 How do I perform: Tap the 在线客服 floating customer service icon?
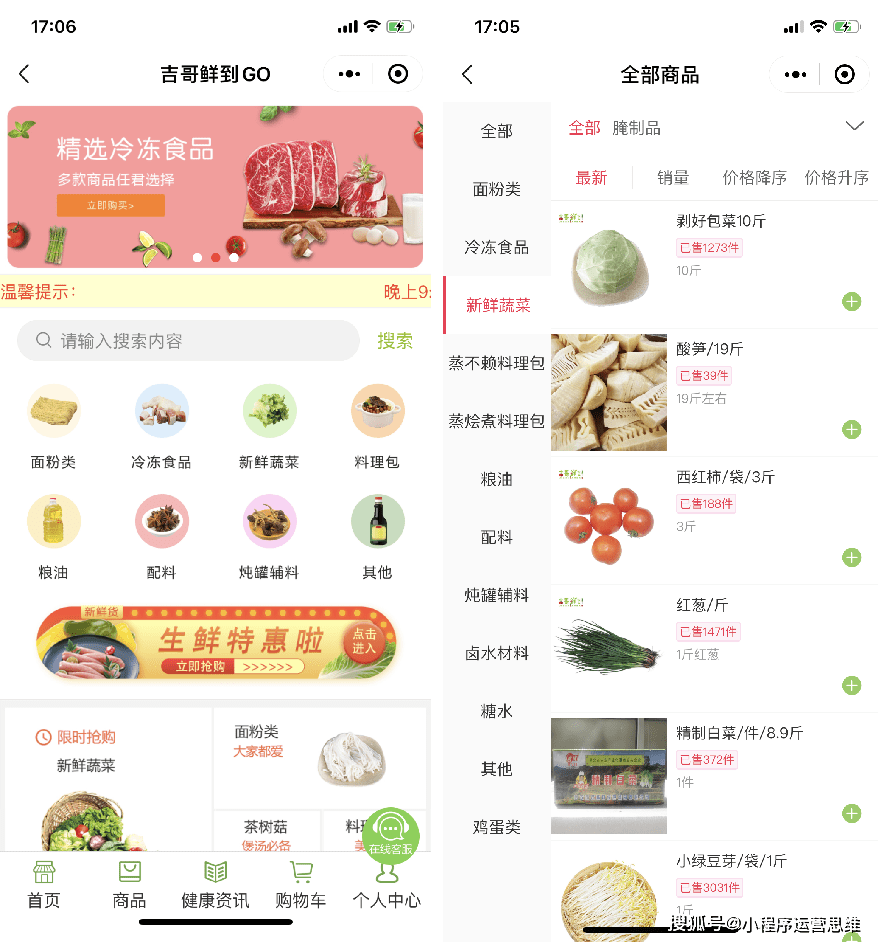tap(390, 834)
